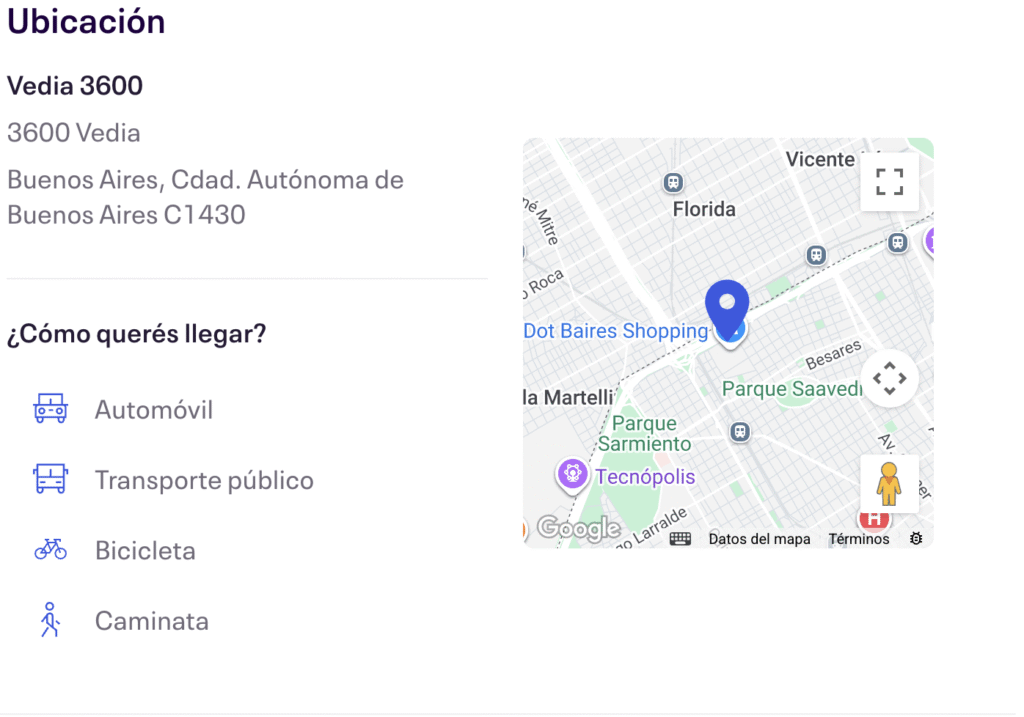Choose the Bicicleta route option
Screen dimensions: 1024x717
click(x=145, y=551)
